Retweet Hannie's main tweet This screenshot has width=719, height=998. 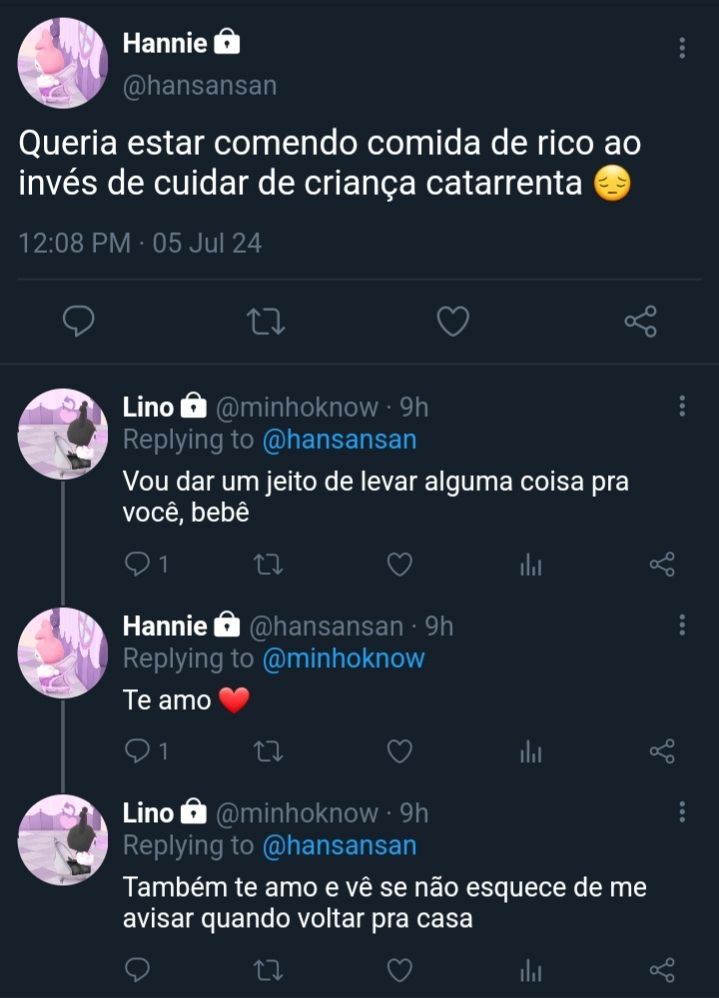[266, 321]
